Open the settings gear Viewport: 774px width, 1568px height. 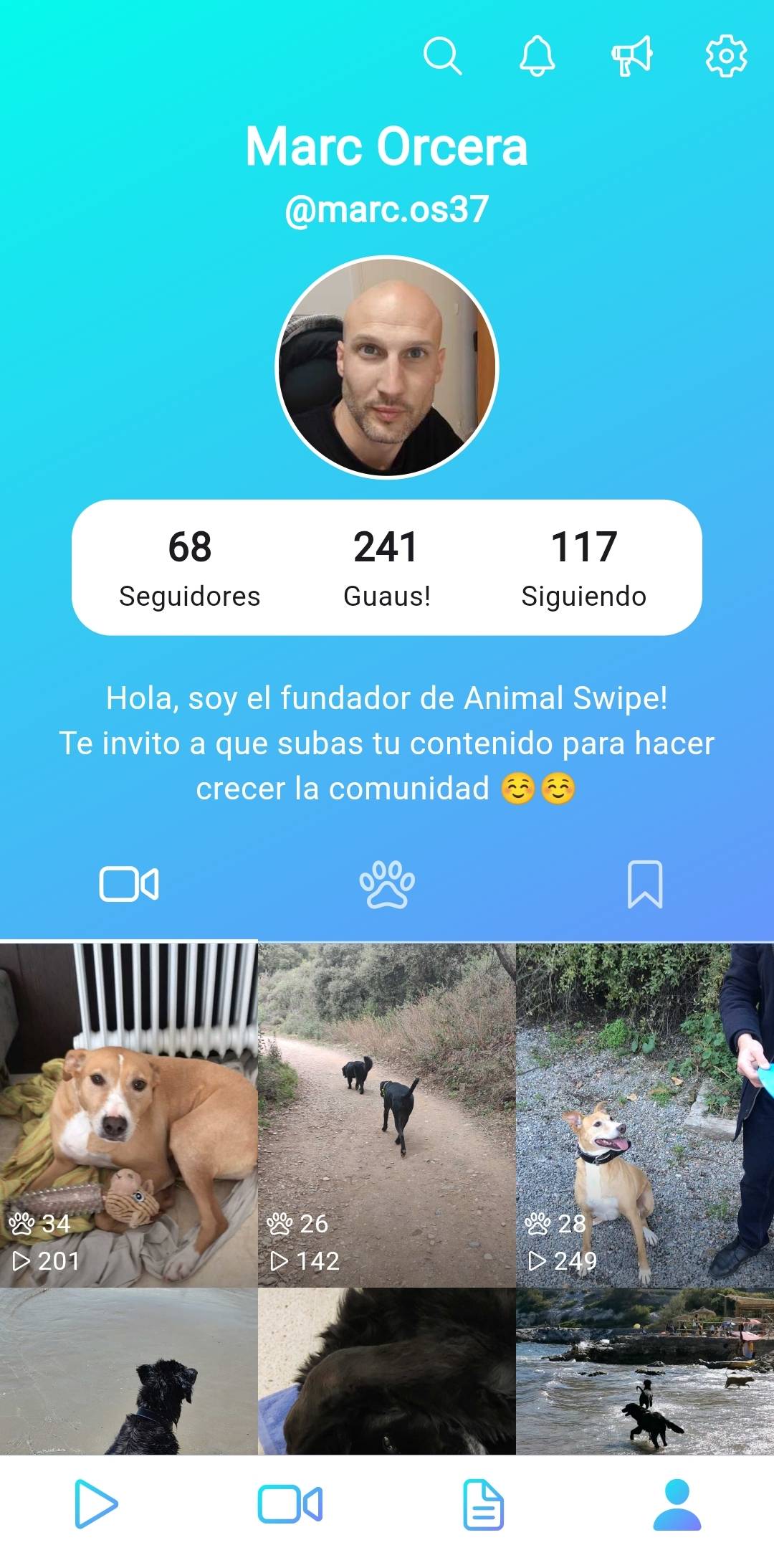click(727, 57)
